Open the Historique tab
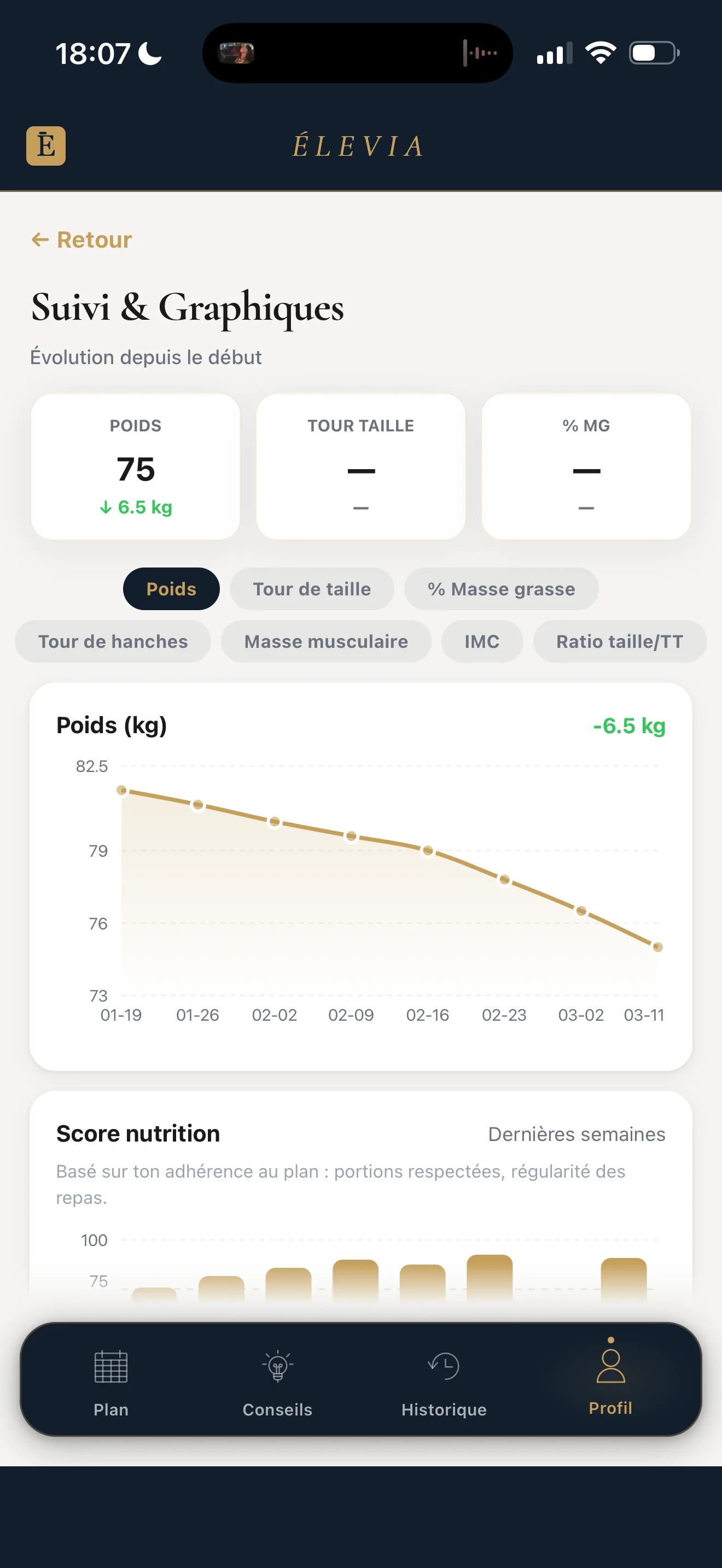 [444, 1379]
